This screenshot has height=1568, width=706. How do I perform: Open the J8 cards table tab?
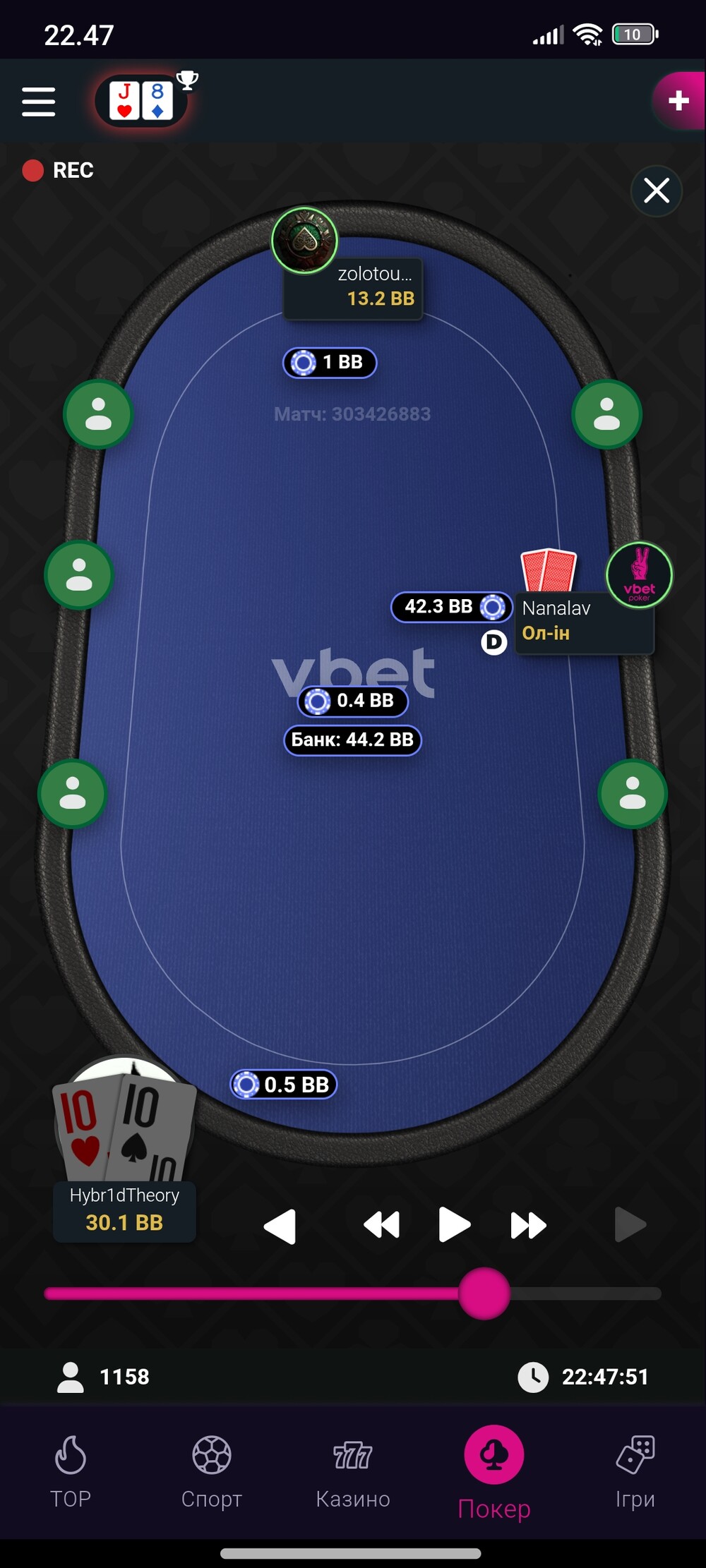pos(141,101)
